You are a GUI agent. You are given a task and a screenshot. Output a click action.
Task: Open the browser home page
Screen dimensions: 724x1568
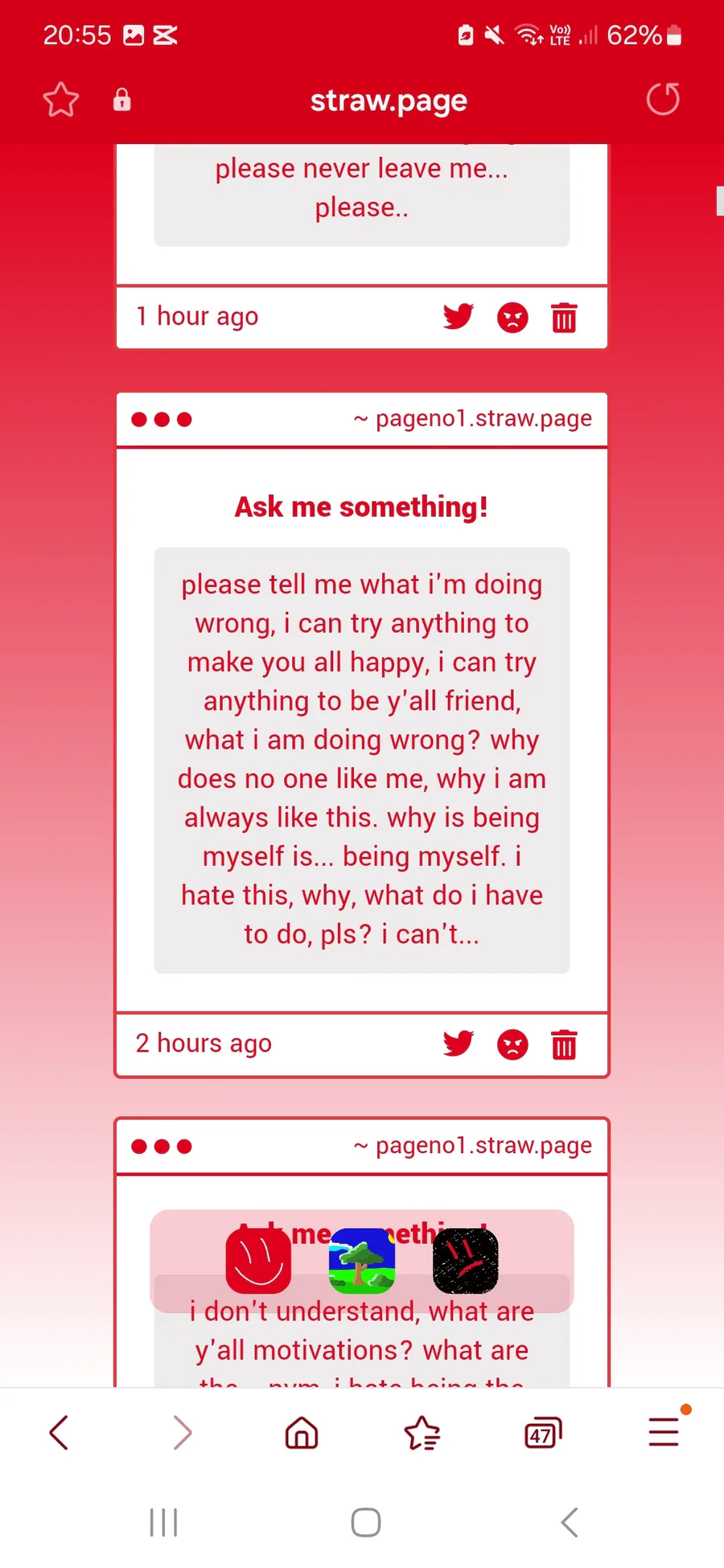tap(302, 1432)
